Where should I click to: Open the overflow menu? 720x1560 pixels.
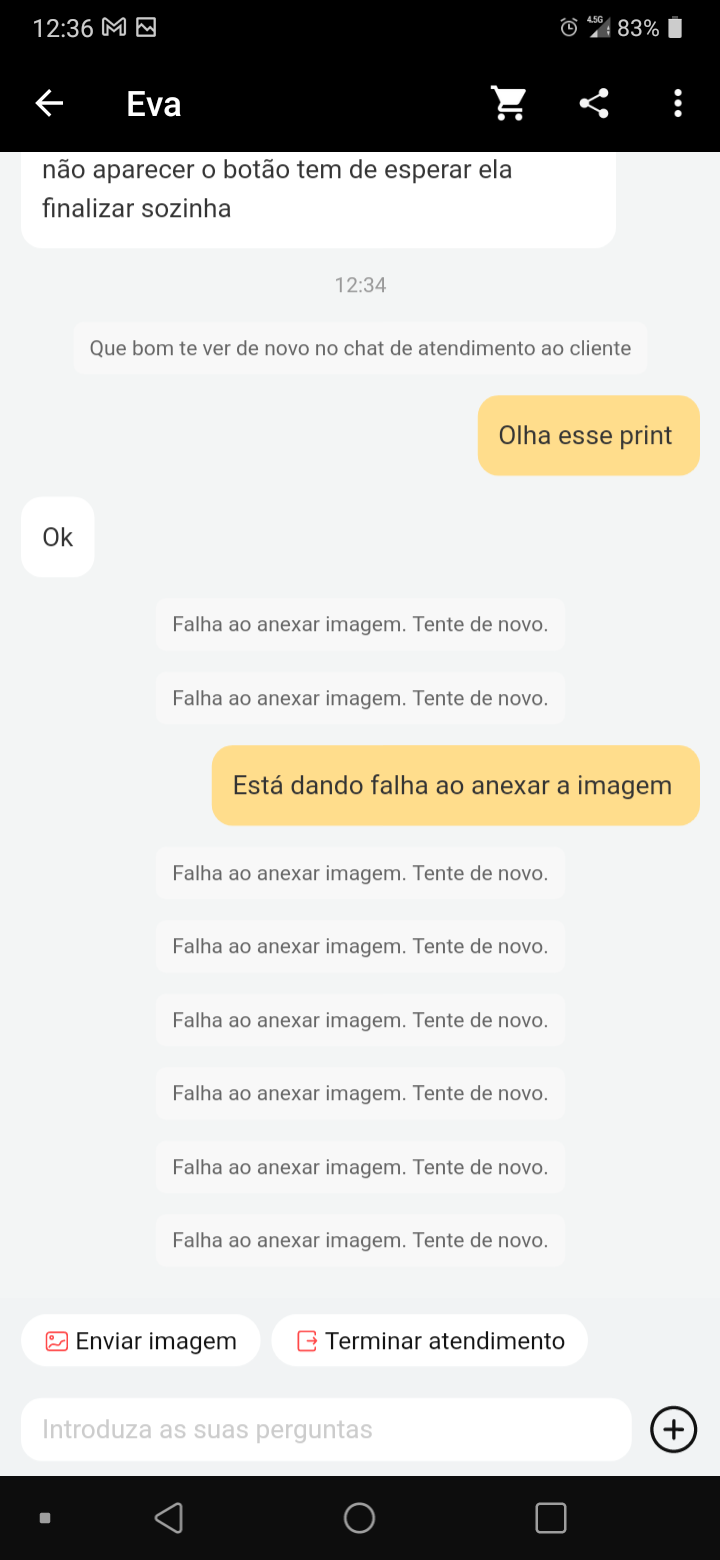point(678,103)
